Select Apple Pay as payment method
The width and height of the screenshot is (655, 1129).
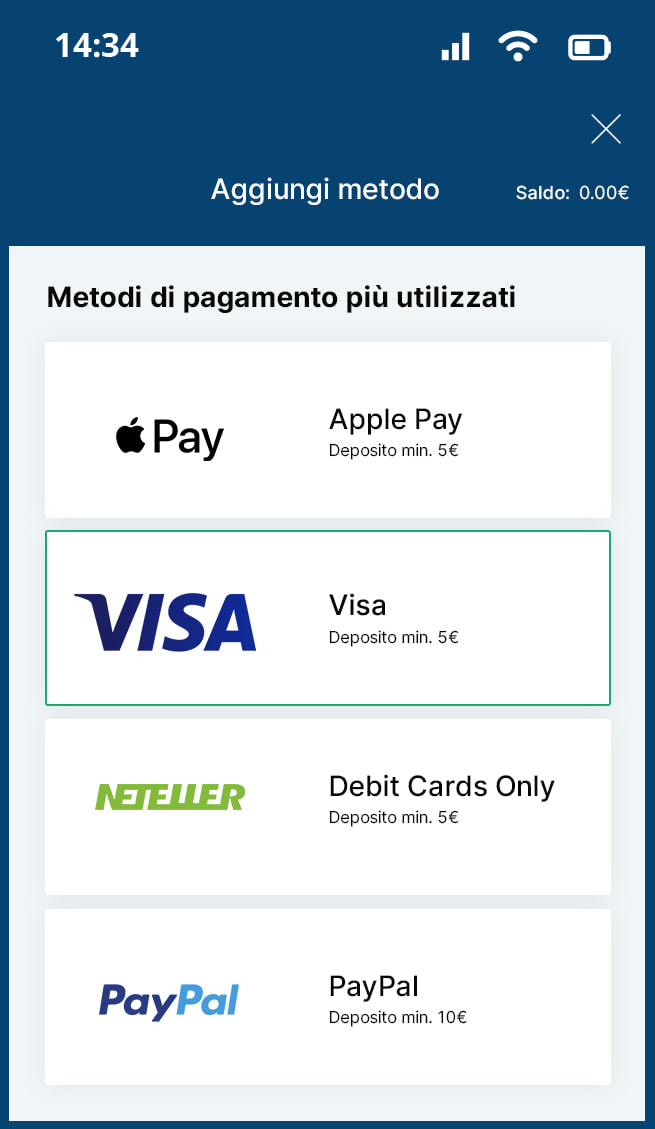pos(328,430)
